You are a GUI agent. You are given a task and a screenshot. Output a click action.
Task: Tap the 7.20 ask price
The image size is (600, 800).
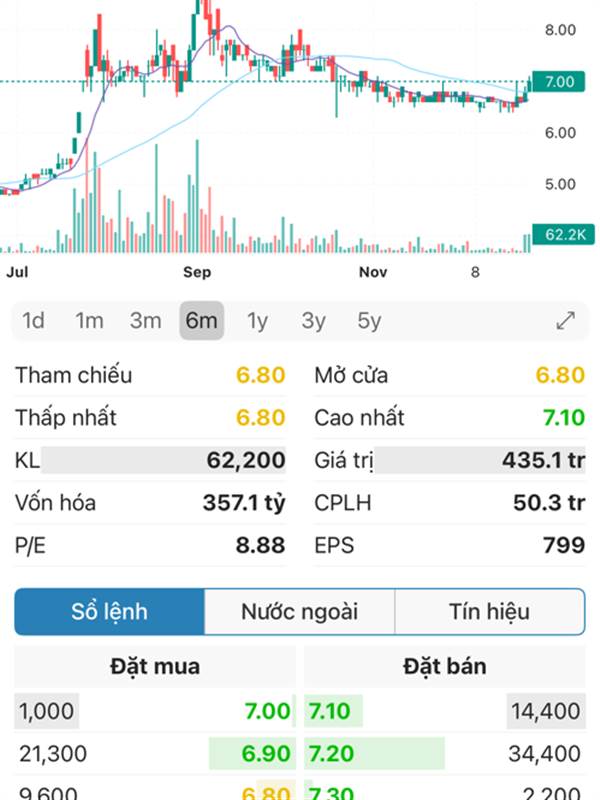click(332, 754)
